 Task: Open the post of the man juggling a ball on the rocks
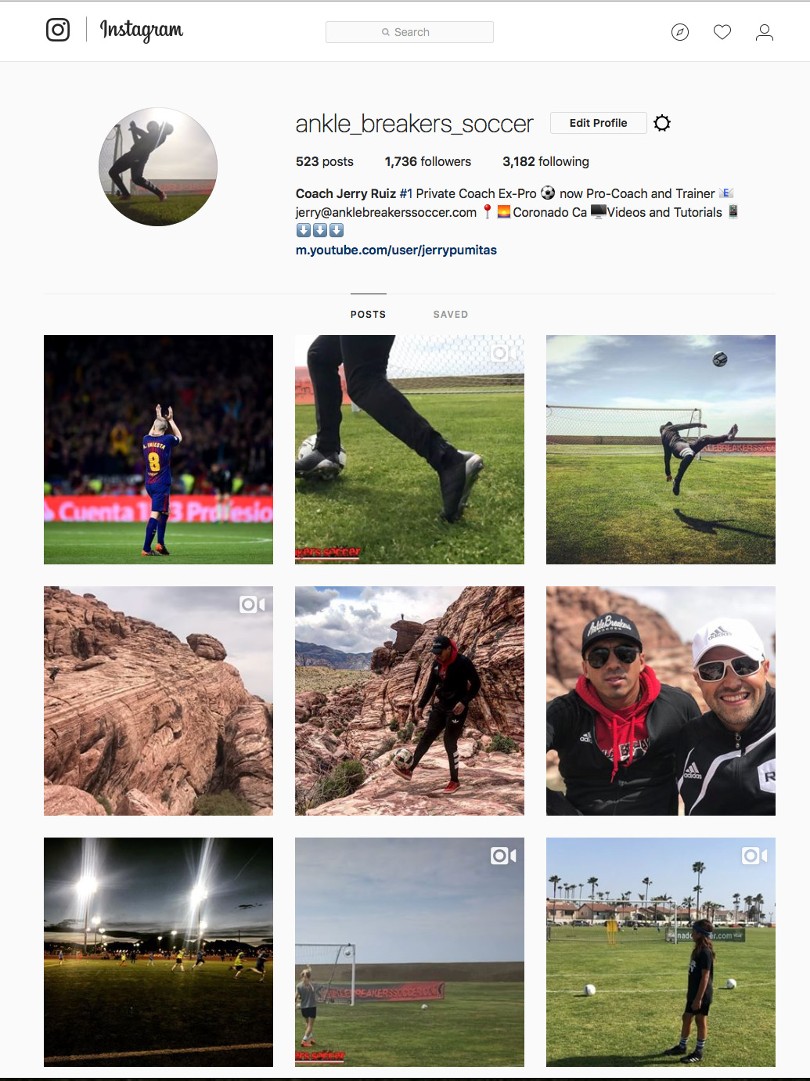[x=409, y=700]
